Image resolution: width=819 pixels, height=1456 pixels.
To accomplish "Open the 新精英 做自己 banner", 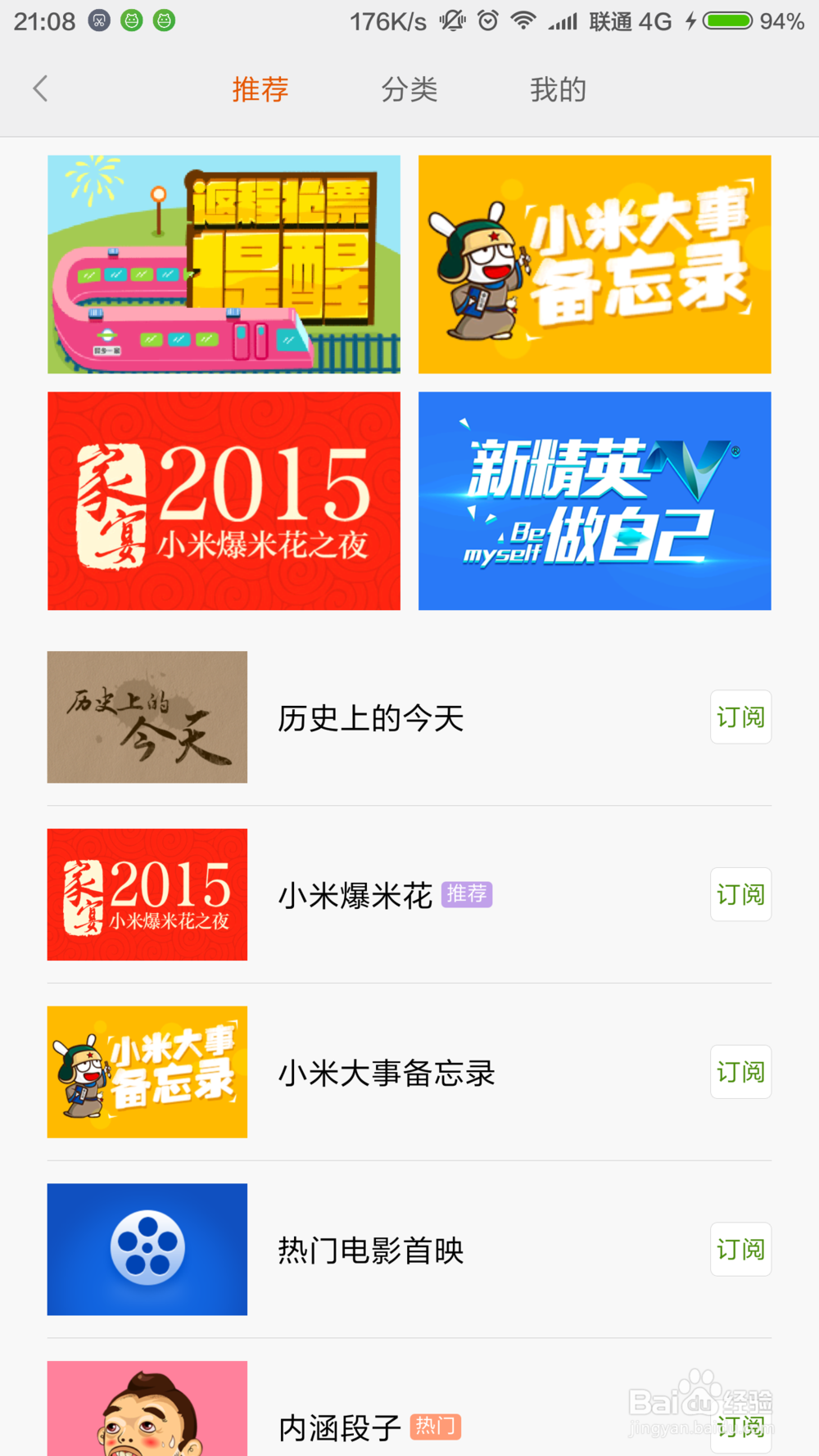I will pos(595,500).
